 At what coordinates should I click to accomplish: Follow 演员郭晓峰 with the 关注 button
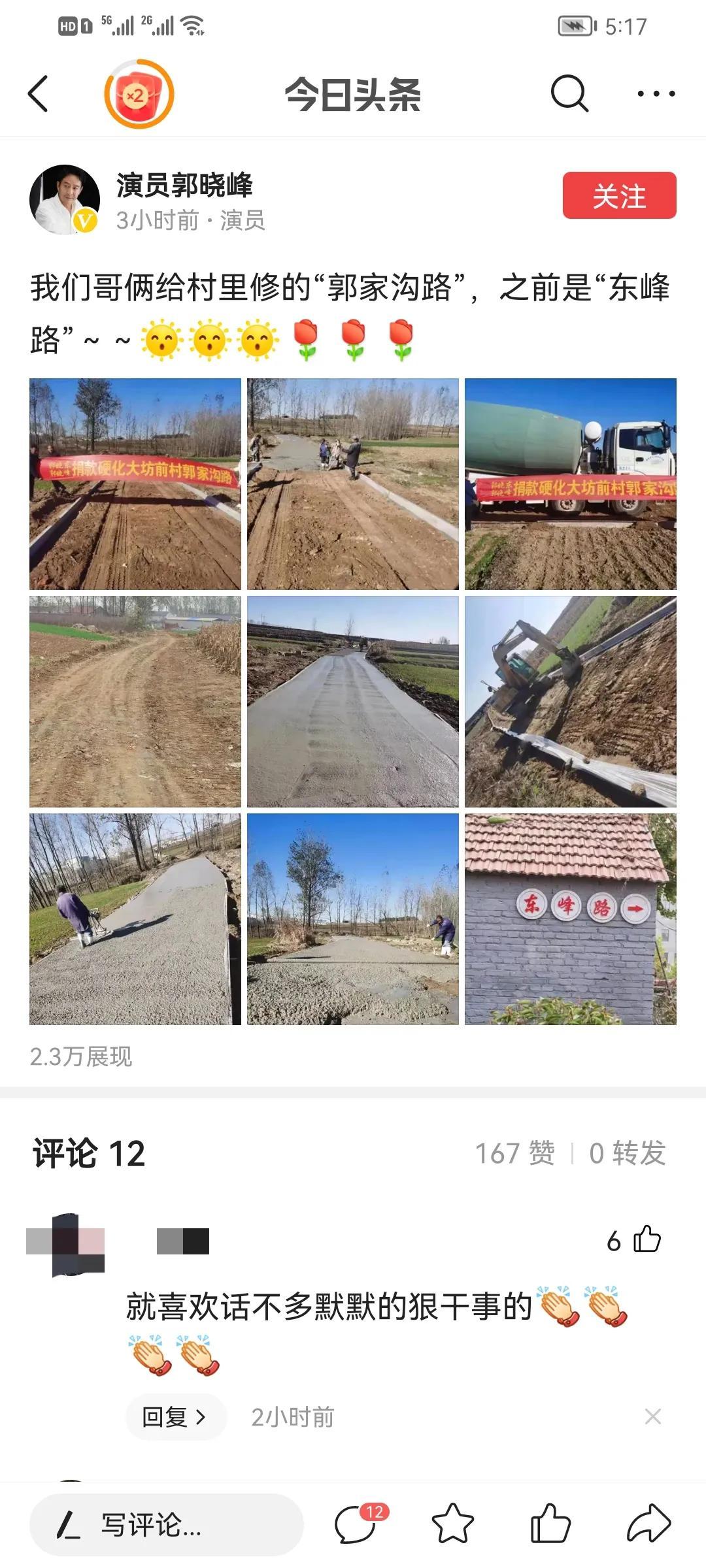click(x=619, y=195)
